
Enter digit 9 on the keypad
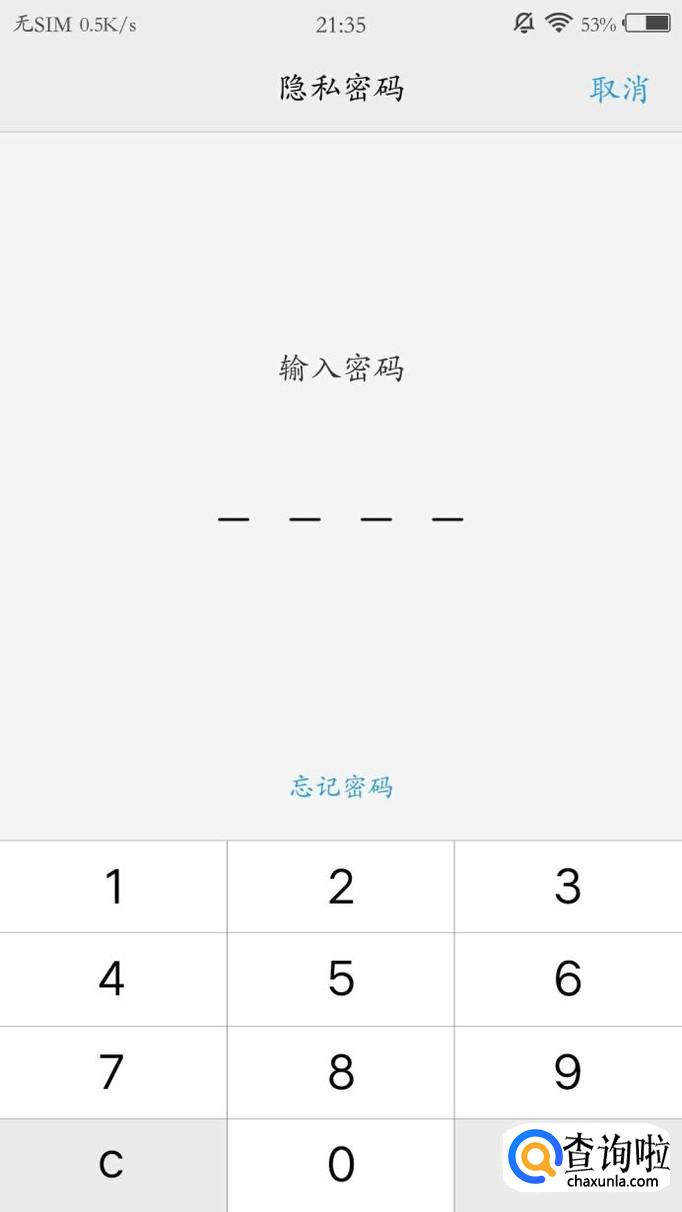[x=568, y=1073]
